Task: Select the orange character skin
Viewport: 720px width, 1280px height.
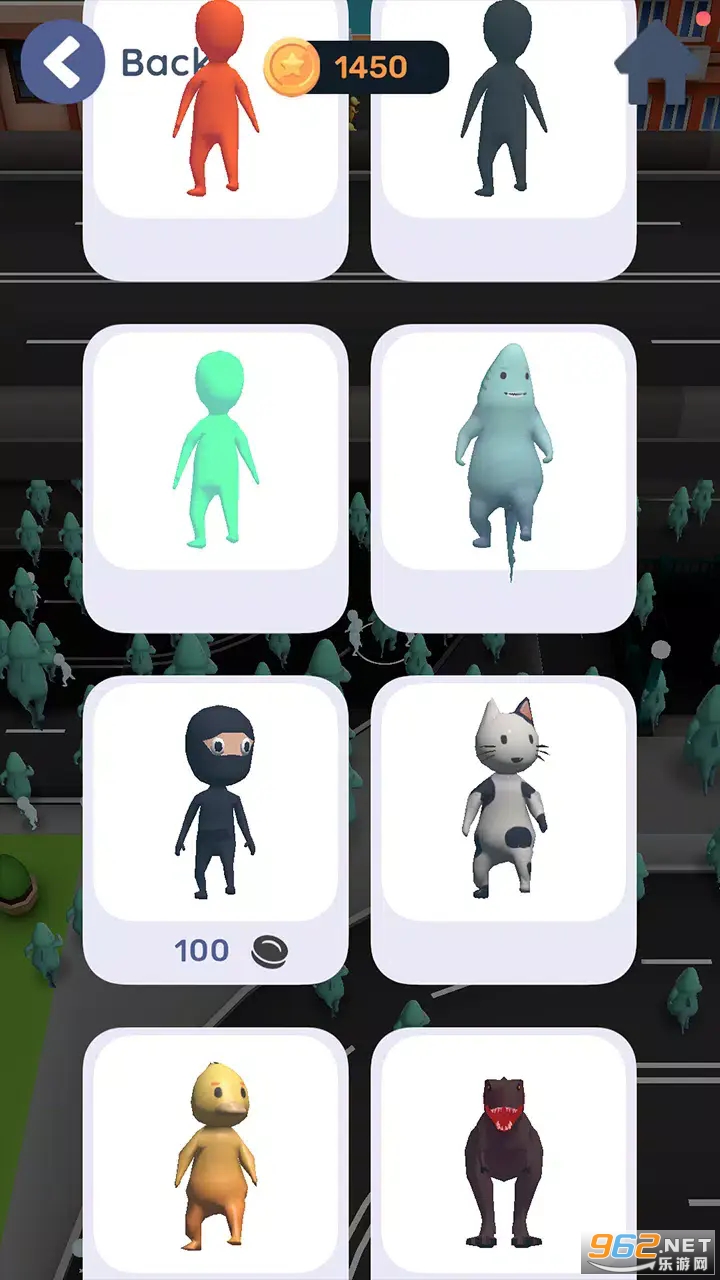Action: [215, 150]
